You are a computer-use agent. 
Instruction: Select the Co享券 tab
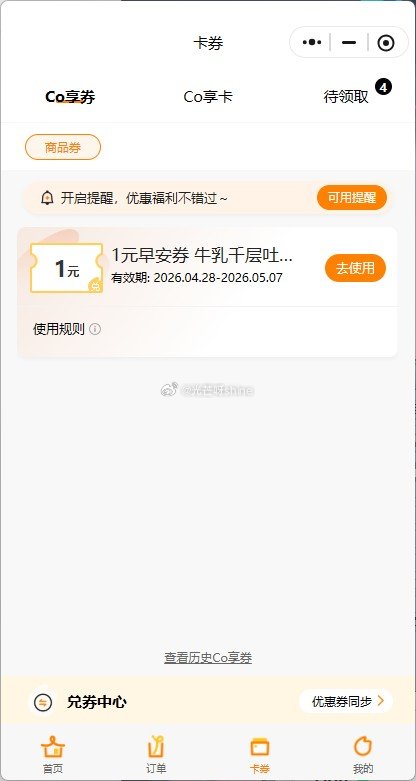coord(70,97)
